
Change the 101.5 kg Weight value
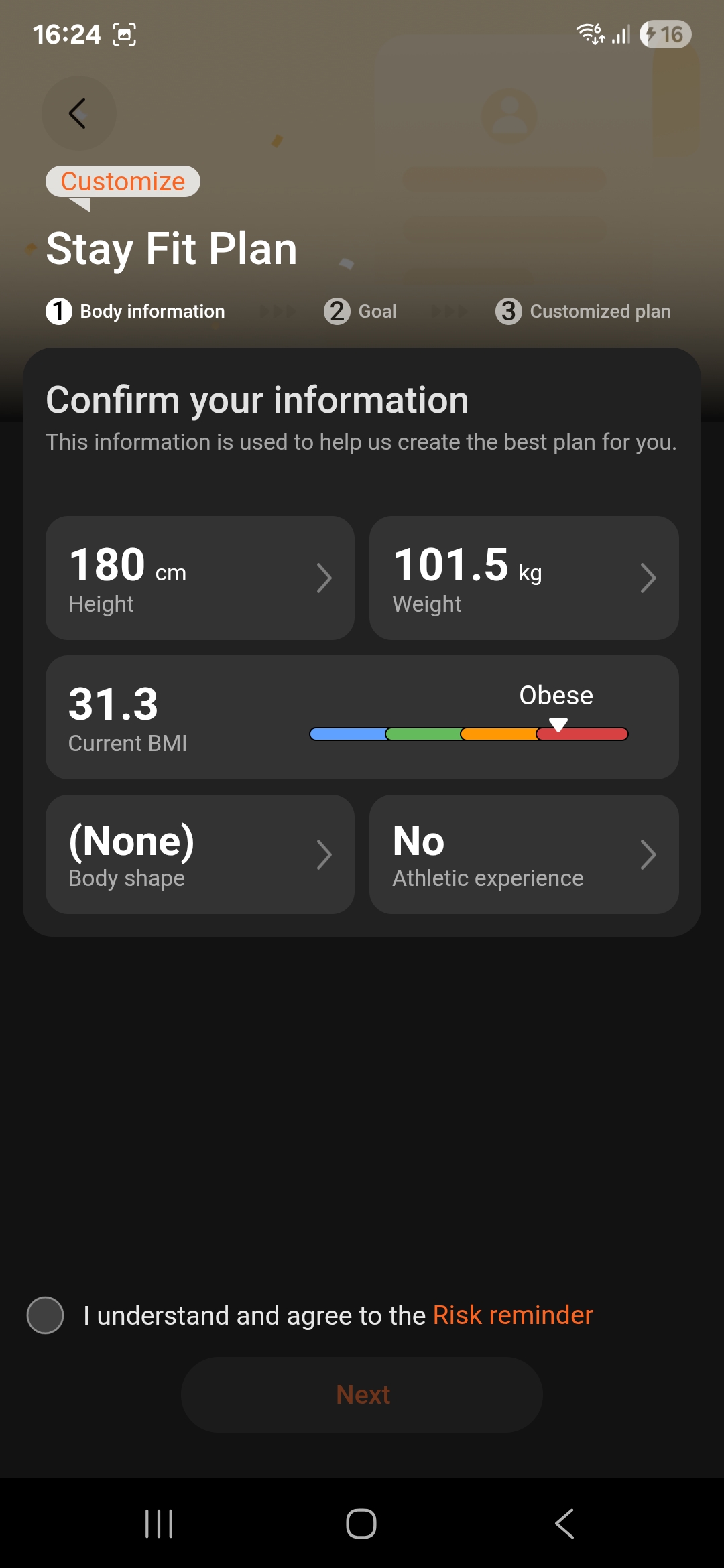524,578
